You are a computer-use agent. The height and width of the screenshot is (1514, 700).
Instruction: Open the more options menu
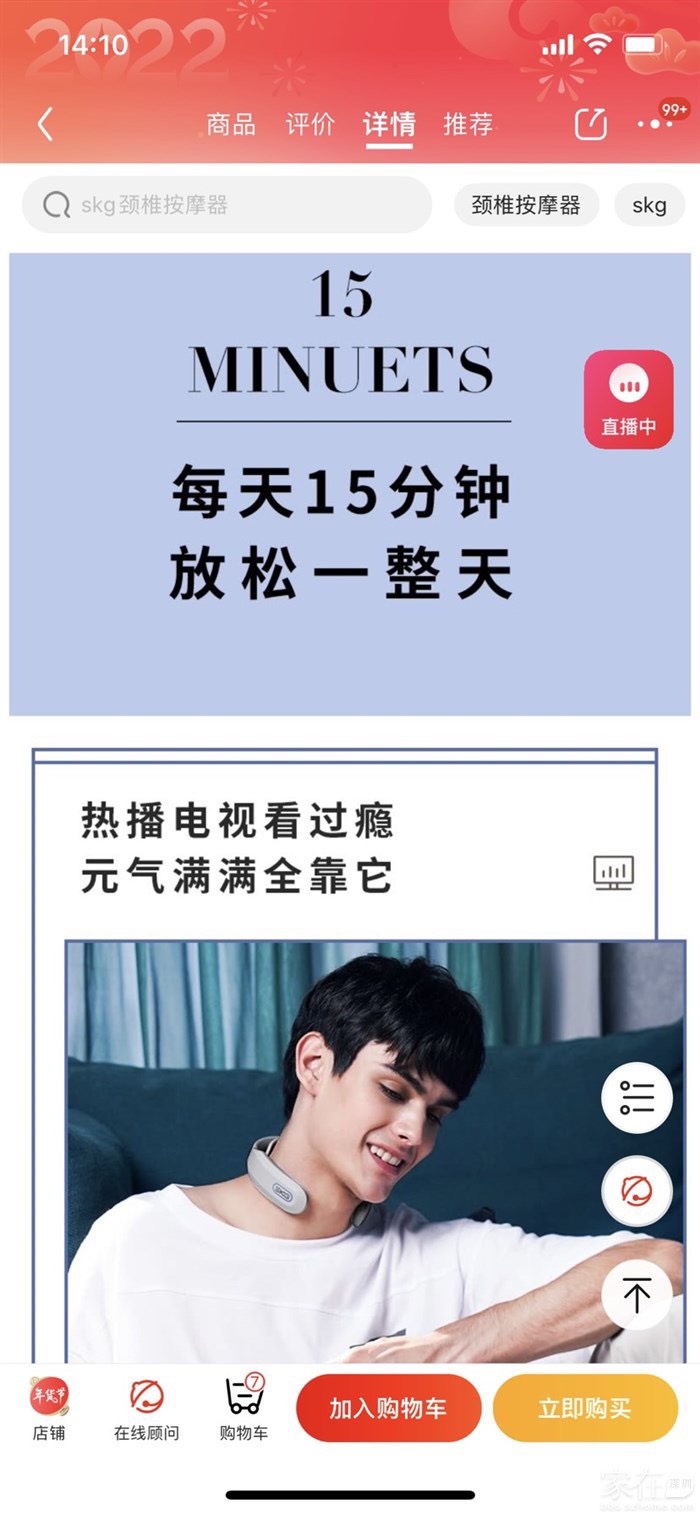[656, 124]
